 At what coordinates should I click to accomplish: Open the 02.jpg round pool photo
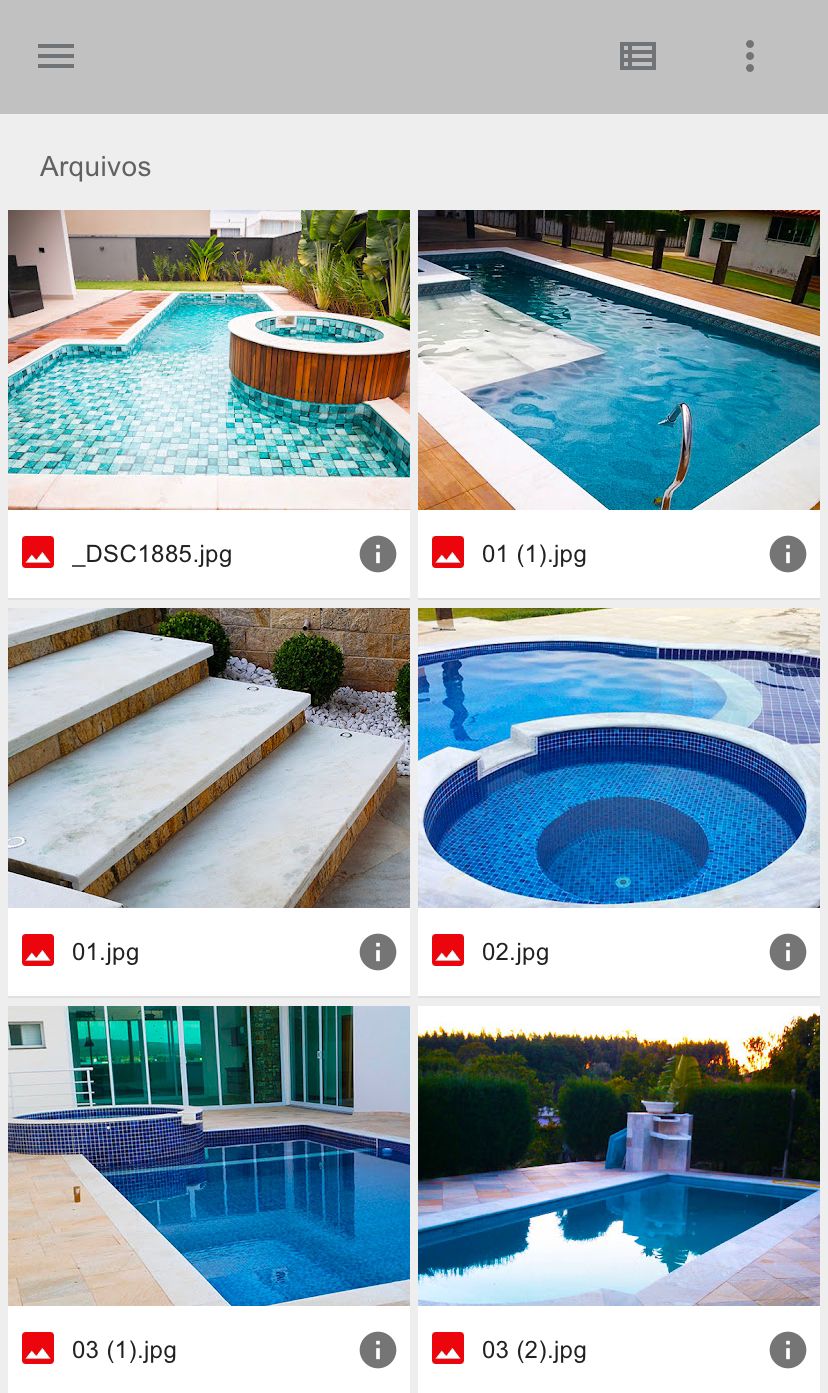619,758
